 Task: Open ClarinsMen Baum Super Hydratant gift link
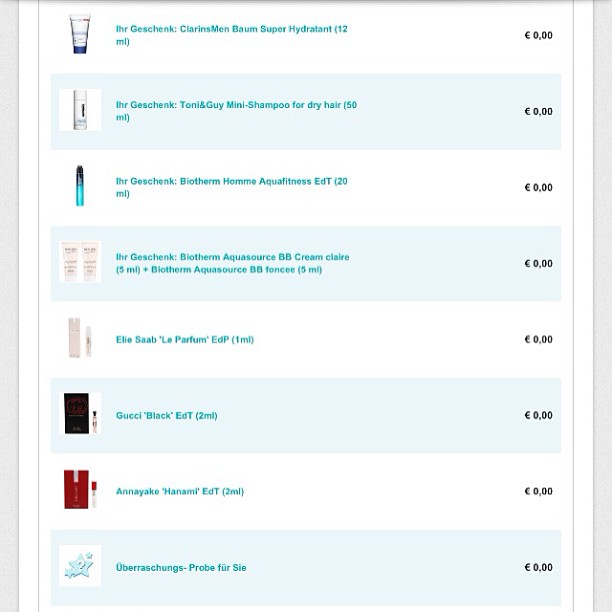coord(231,30)
